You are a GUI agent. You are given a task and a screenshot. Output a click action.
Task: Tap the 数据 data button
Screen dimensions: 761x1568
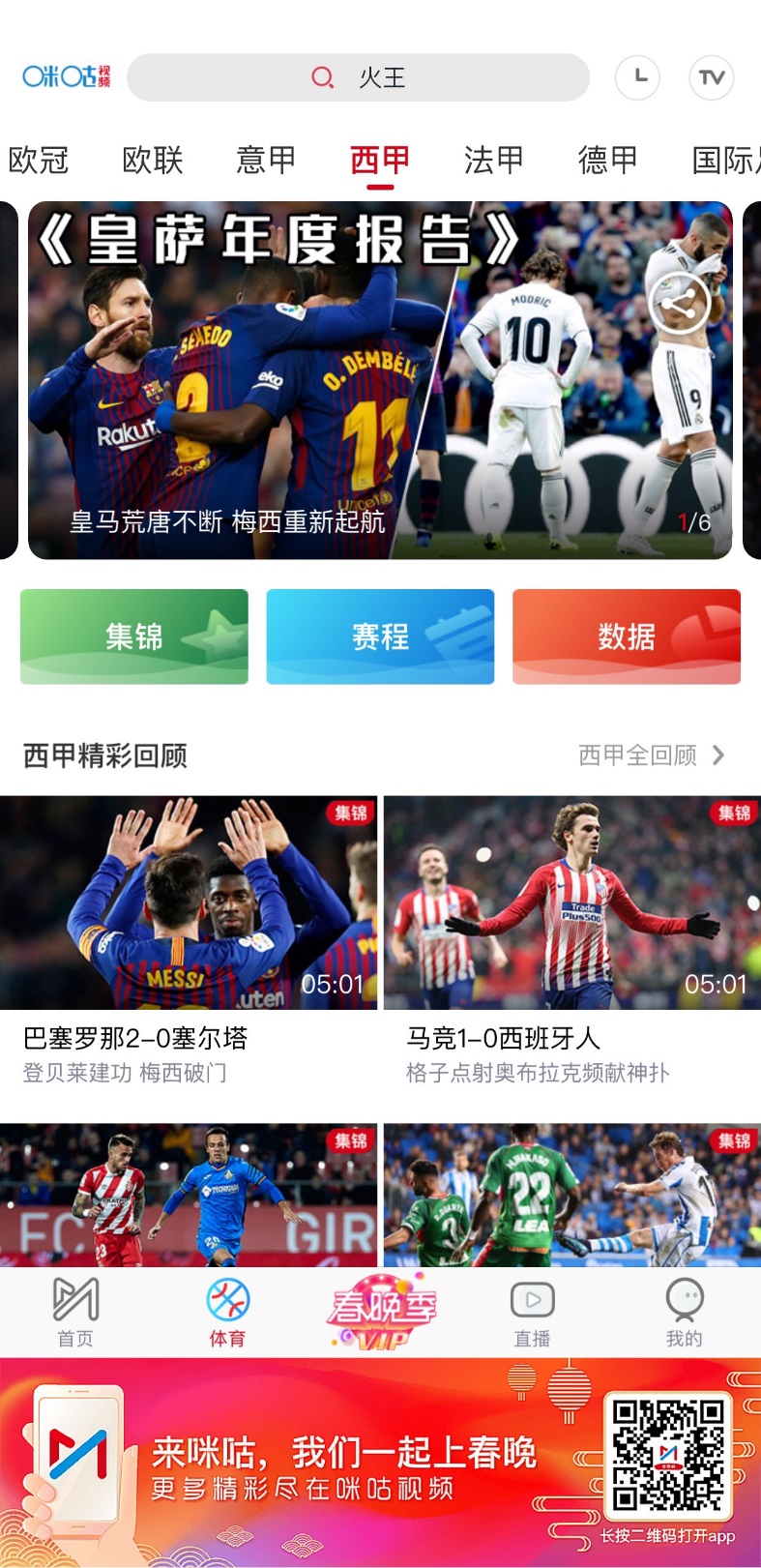click(627, 636)
